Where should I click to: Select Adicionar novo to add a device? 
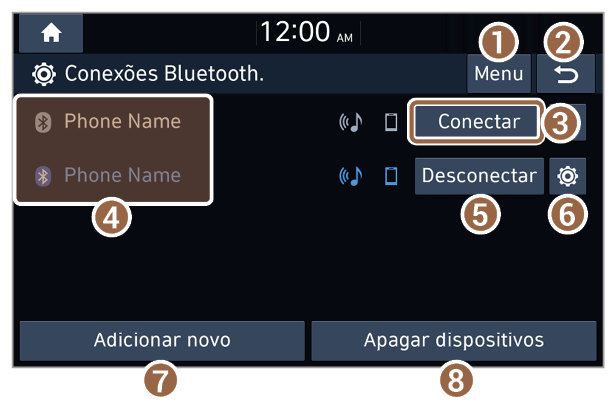[x=162, y=340]
